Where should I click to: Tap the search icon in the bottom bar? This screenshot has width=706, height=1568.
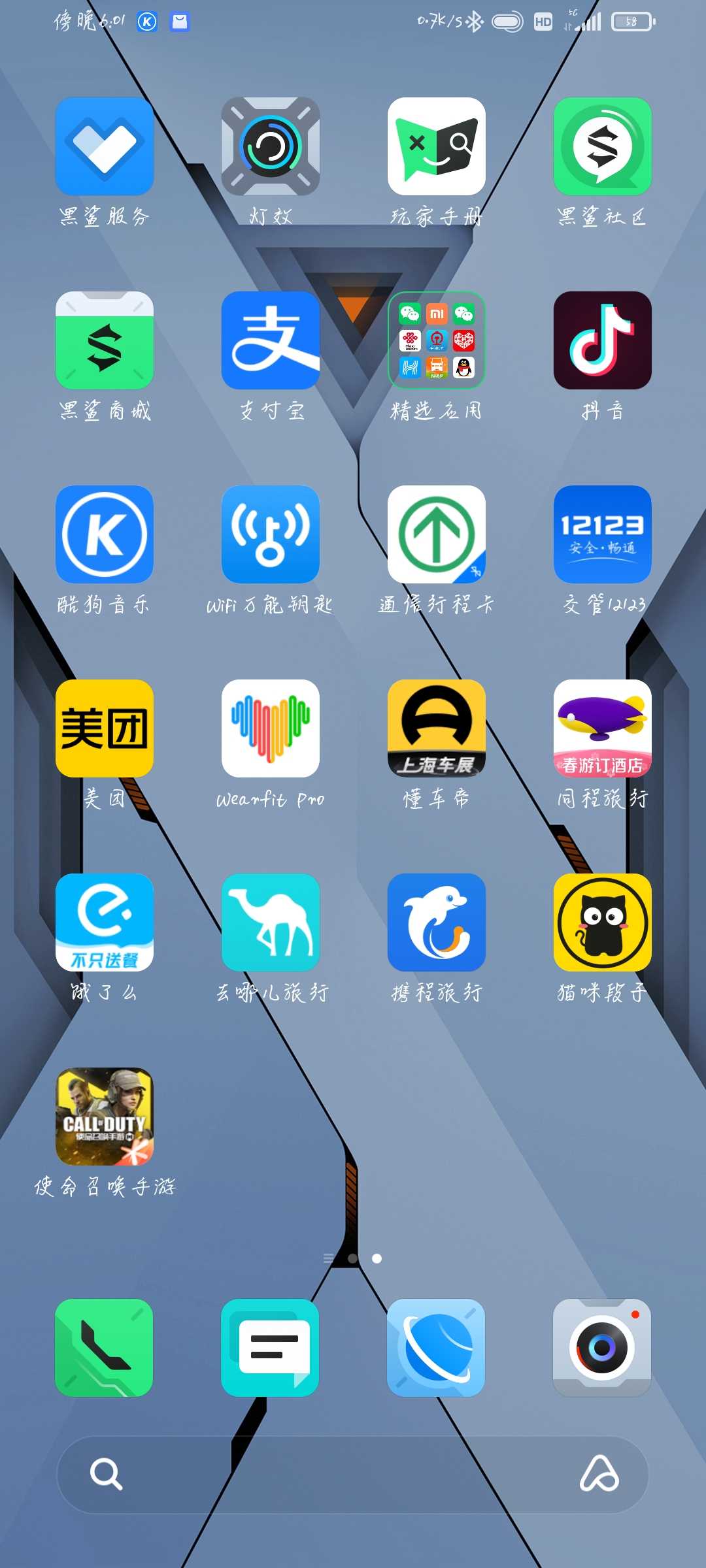pyautogui.click(x=106, y=1474)
